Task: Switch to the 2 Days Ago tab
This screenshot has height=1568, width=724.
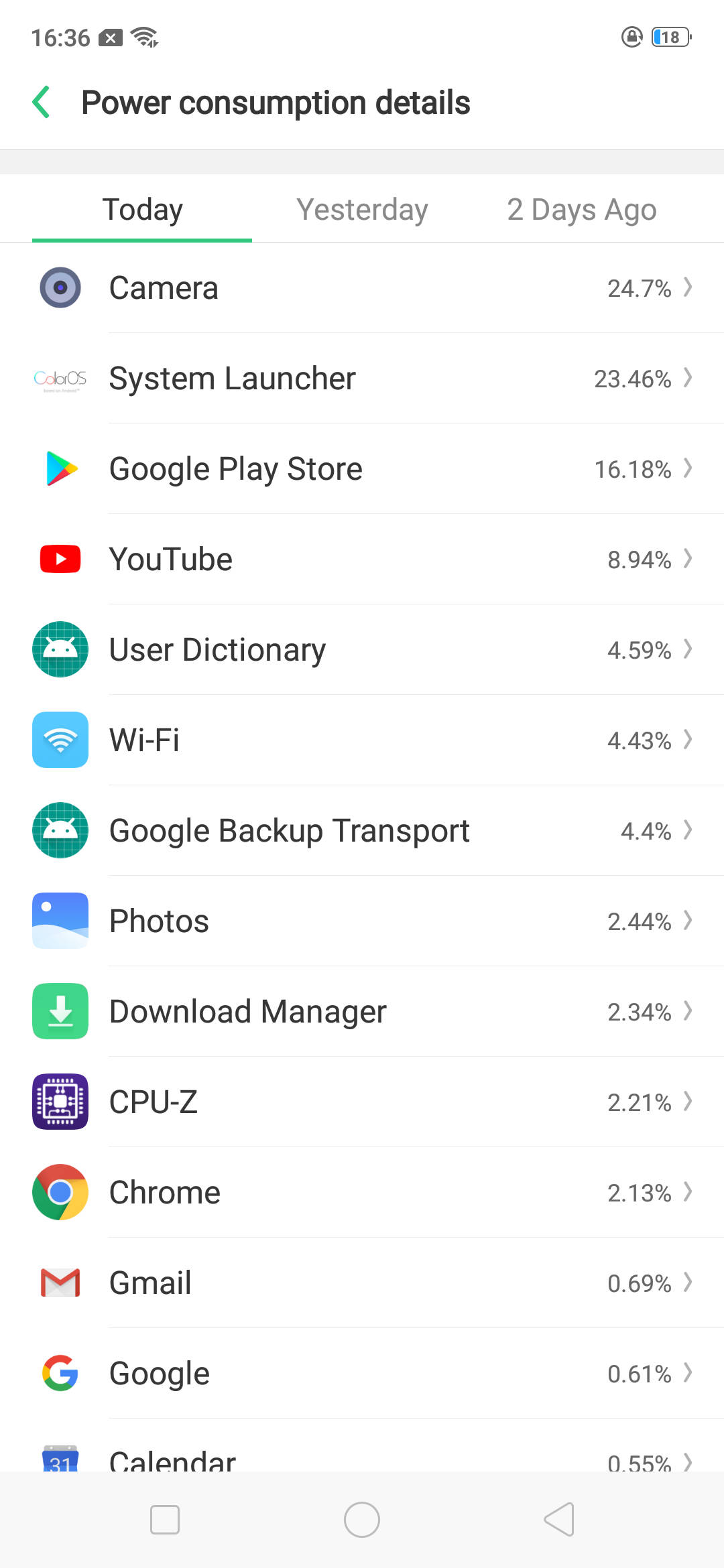Action: pyautogui.click(x=581, y=210)
